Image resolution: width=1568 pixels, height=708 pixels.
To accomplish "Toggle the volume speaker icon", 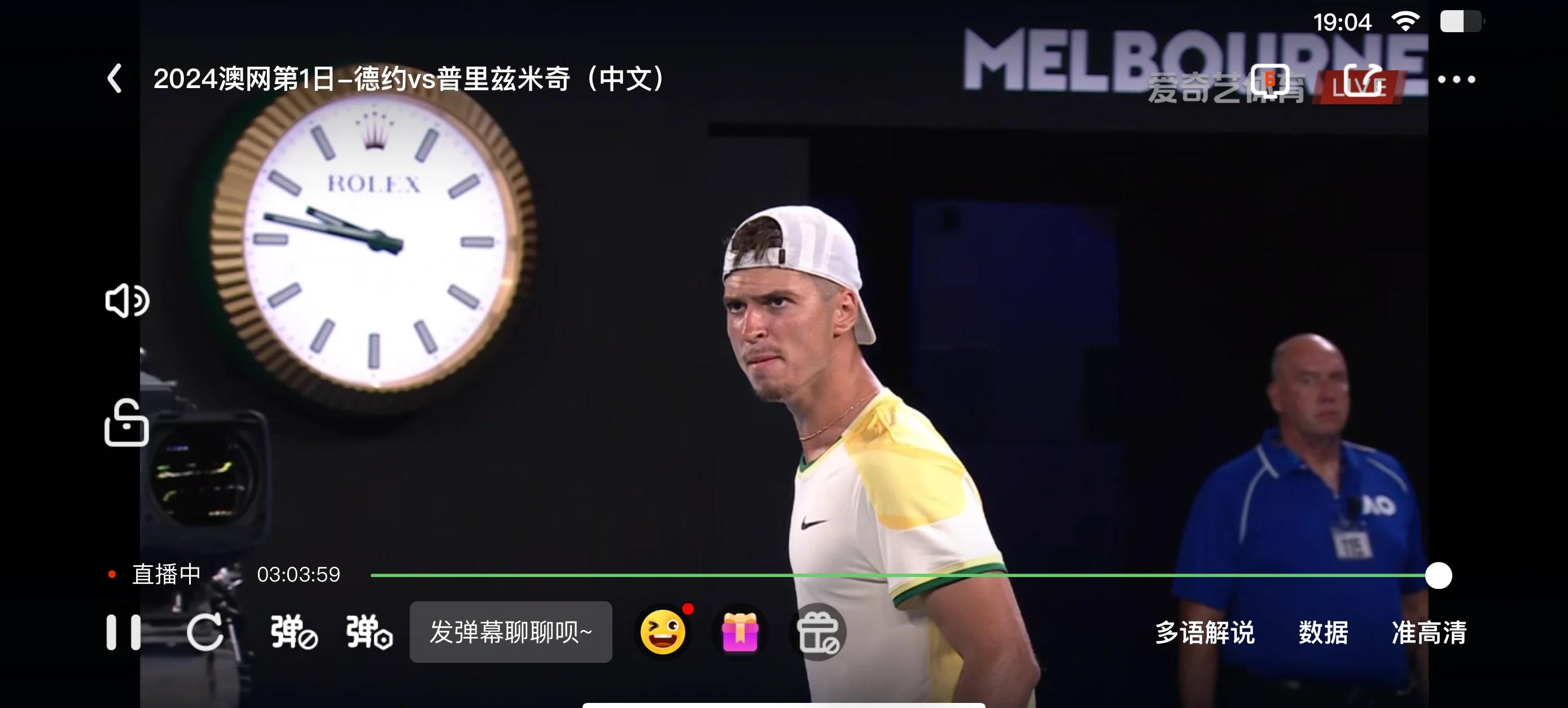I will click(x=126, y=301).
